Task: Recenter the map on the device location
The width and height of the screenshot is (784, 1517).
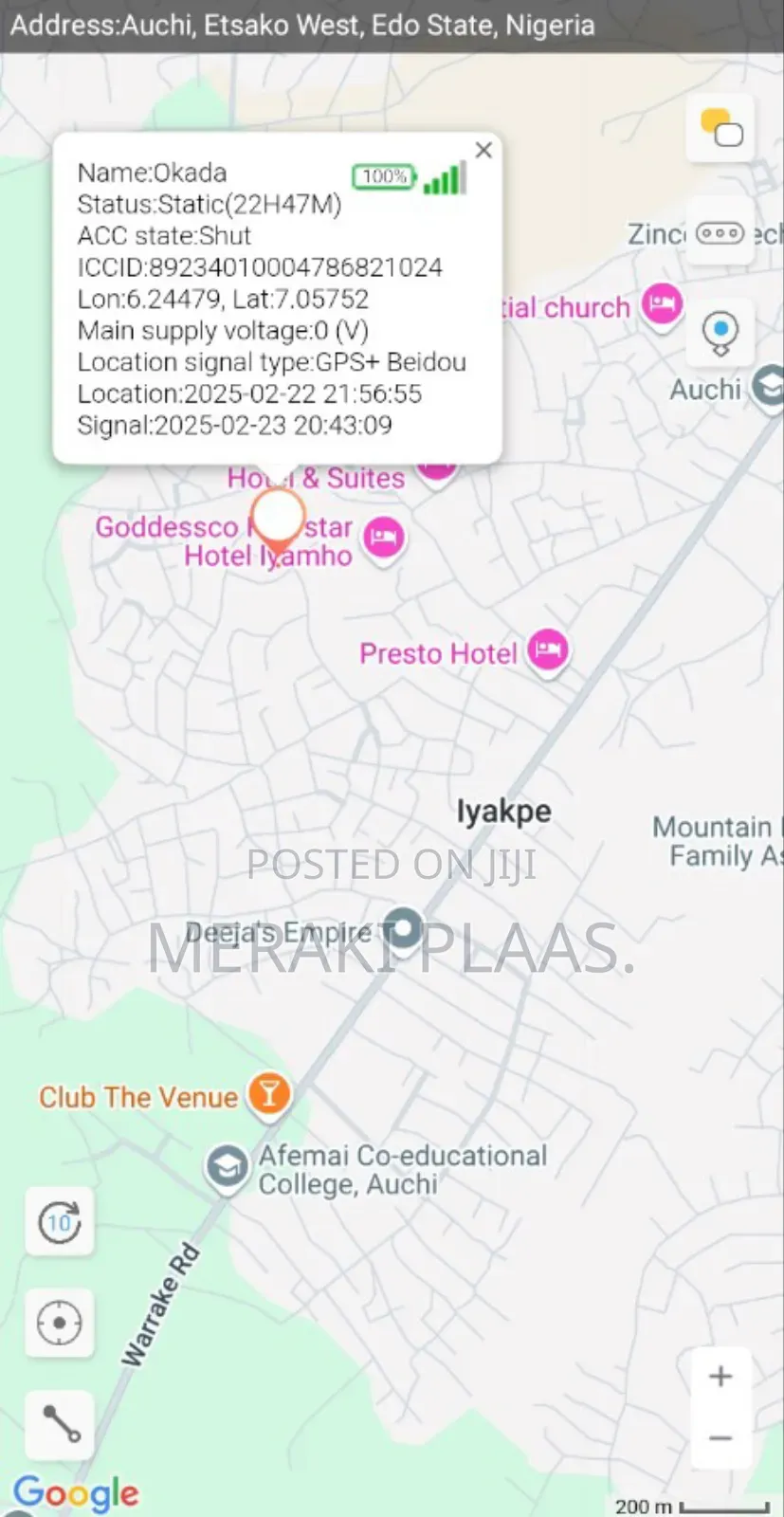Action: (60, 1323)
